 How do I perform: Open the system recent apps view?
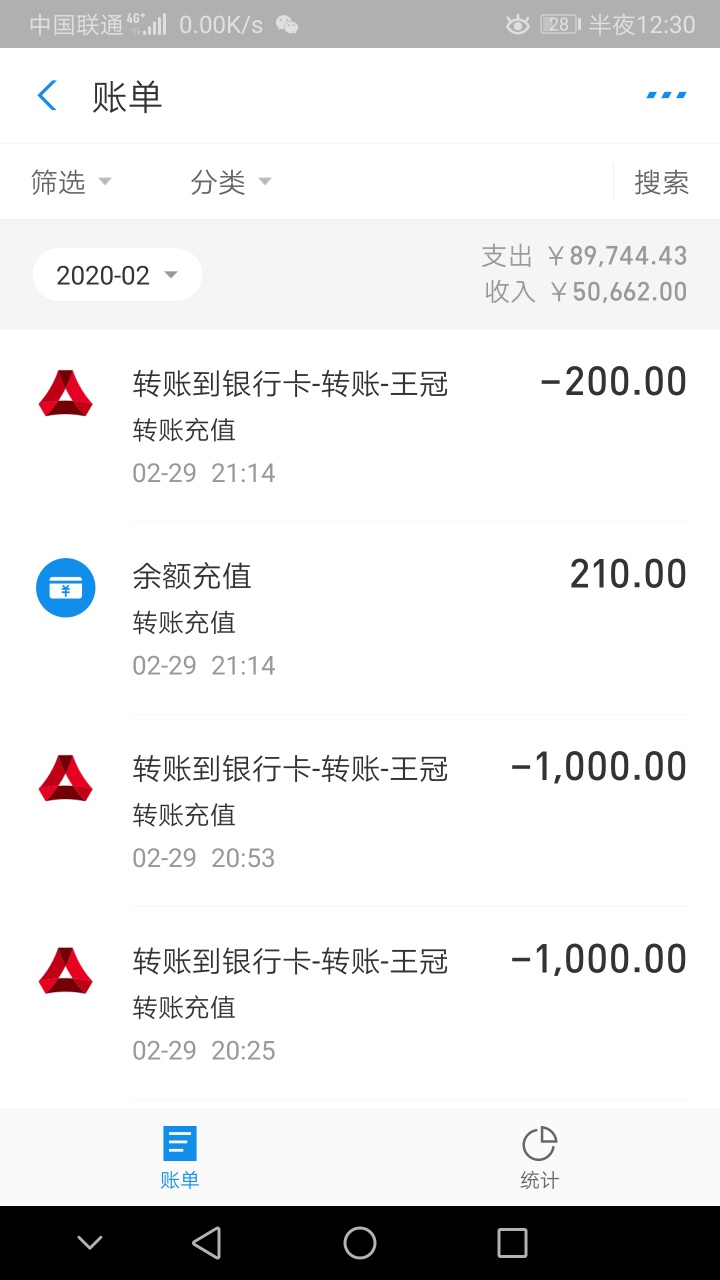pyautogui.click(x=512, y=1243)
